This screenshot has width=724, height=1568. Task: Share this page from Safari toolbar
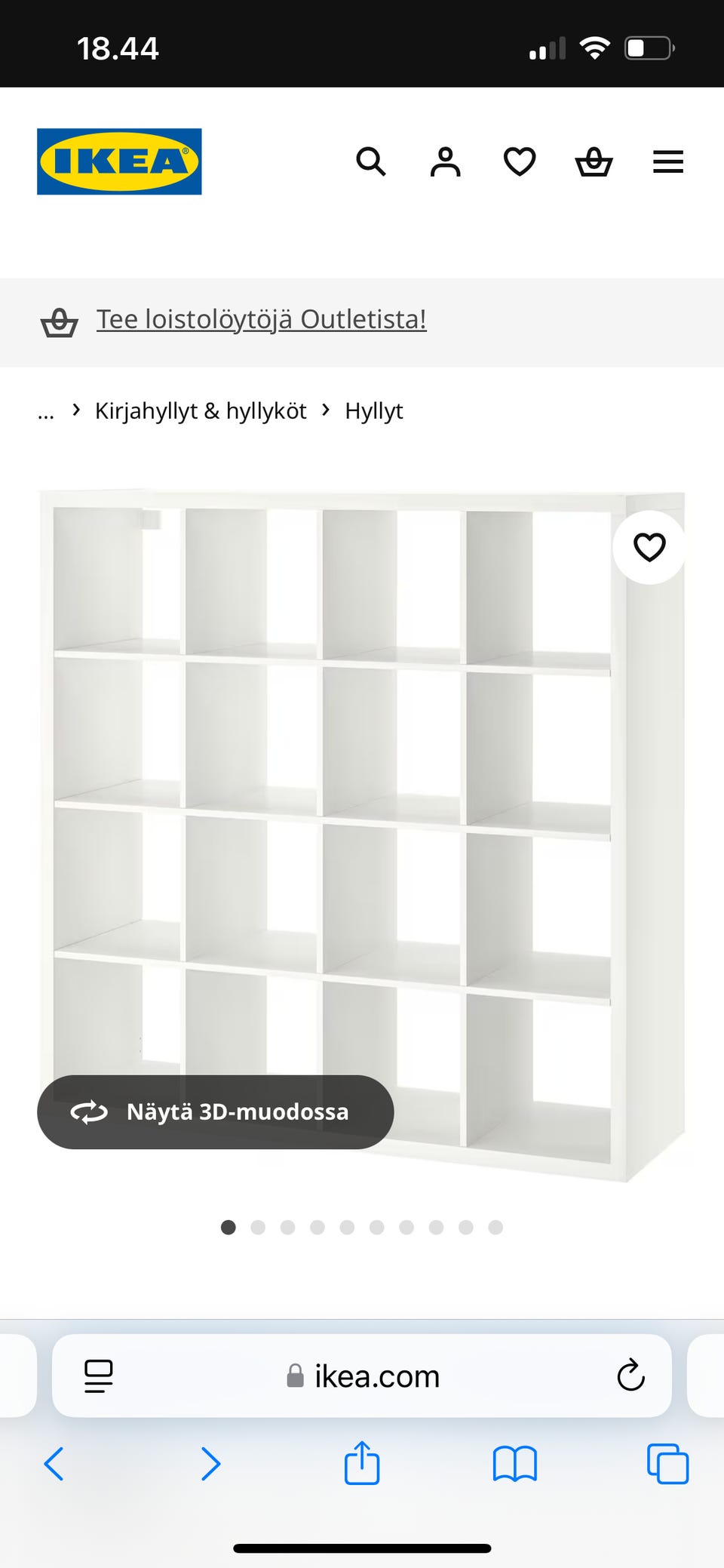tap(362, 1464)
